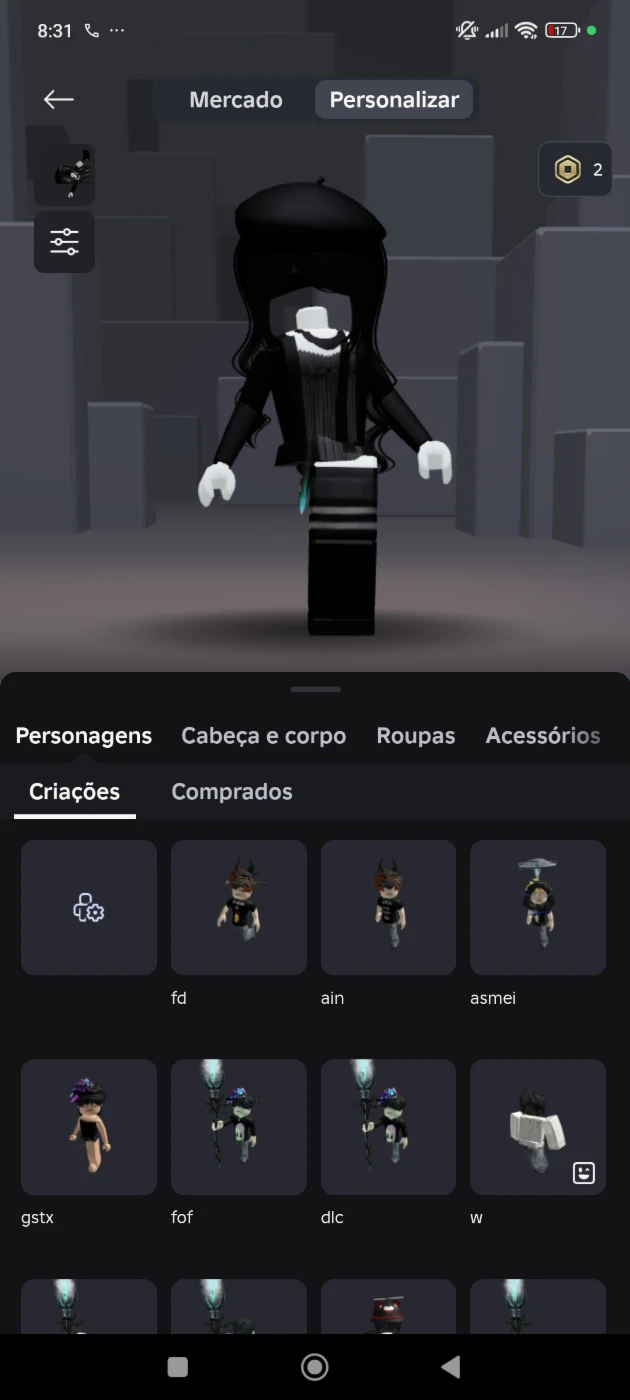Open the Acessórios category
Screen dimensions: 630x1400
(x=543, y=736)
